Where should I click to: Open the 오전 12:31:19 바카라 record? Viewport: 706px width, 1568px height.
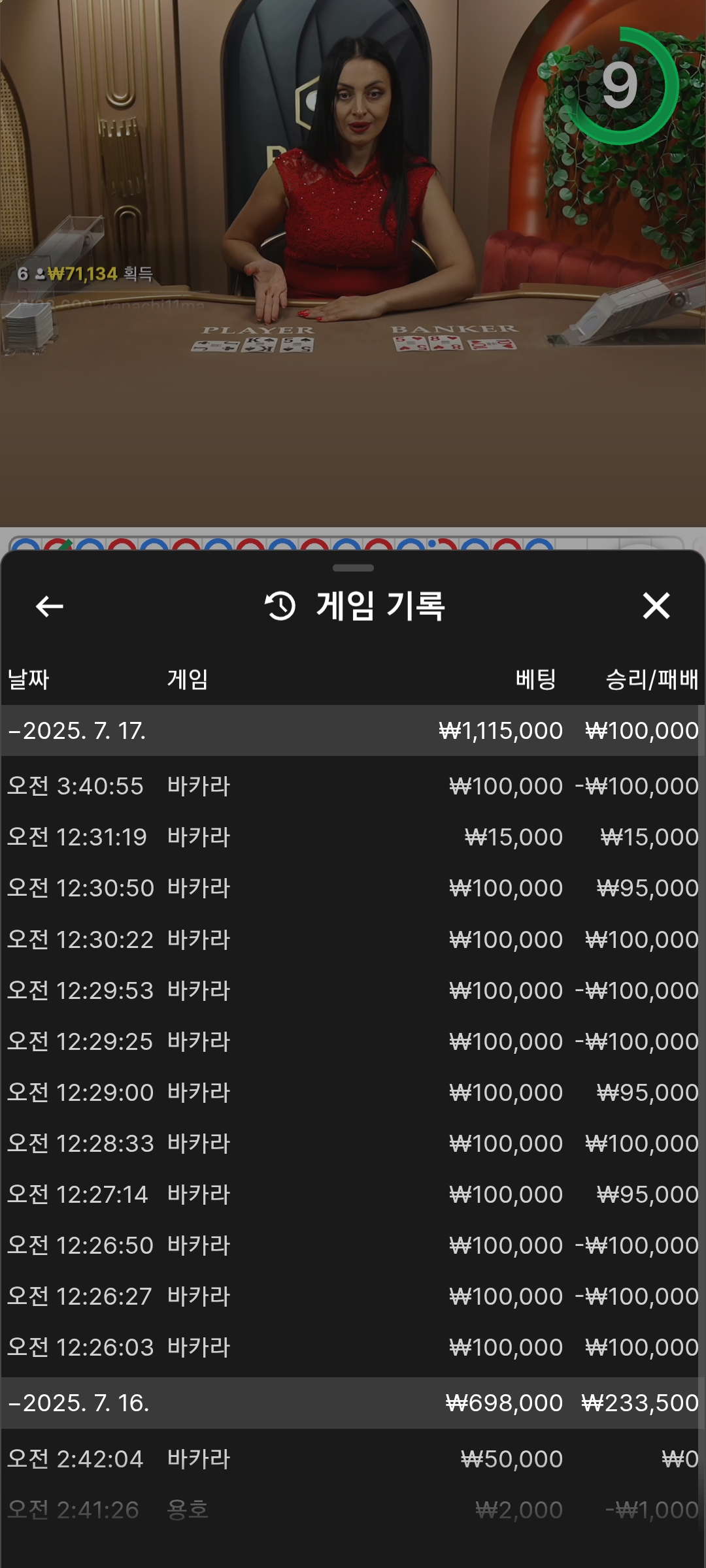pos(353,837)
